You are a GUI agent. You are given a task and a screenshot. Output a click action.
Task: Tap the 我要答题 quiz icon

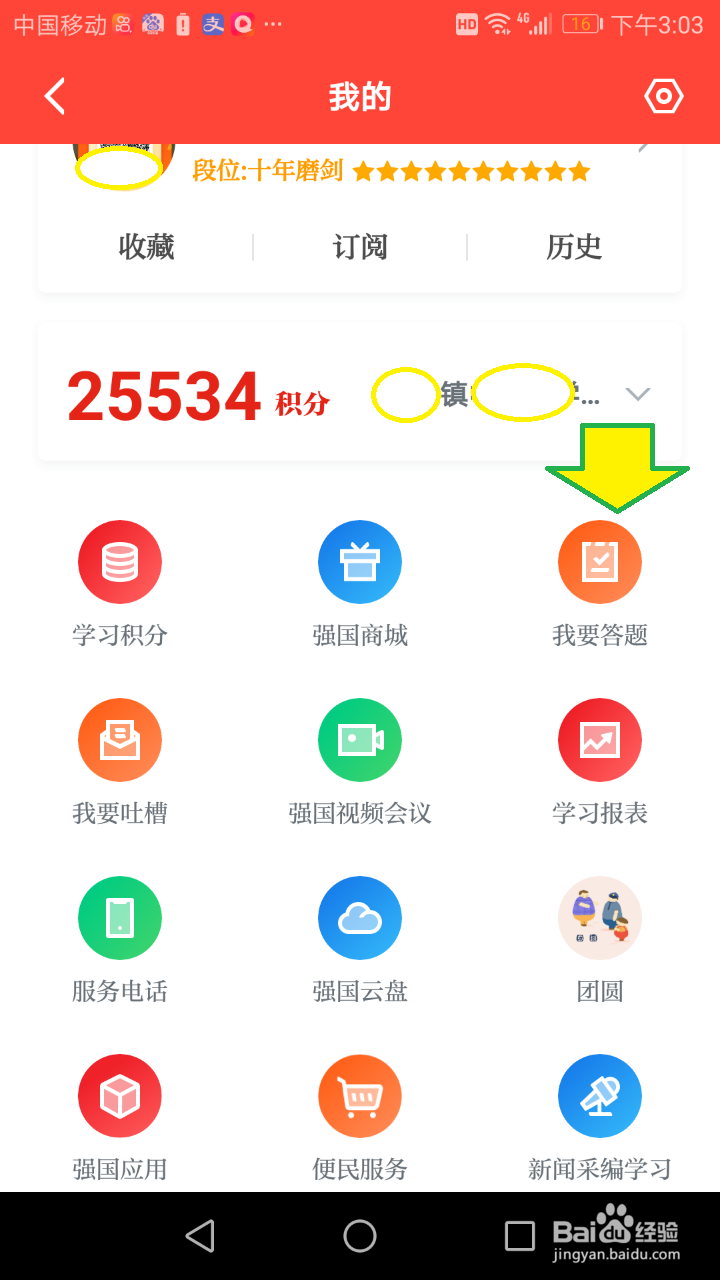600,562
